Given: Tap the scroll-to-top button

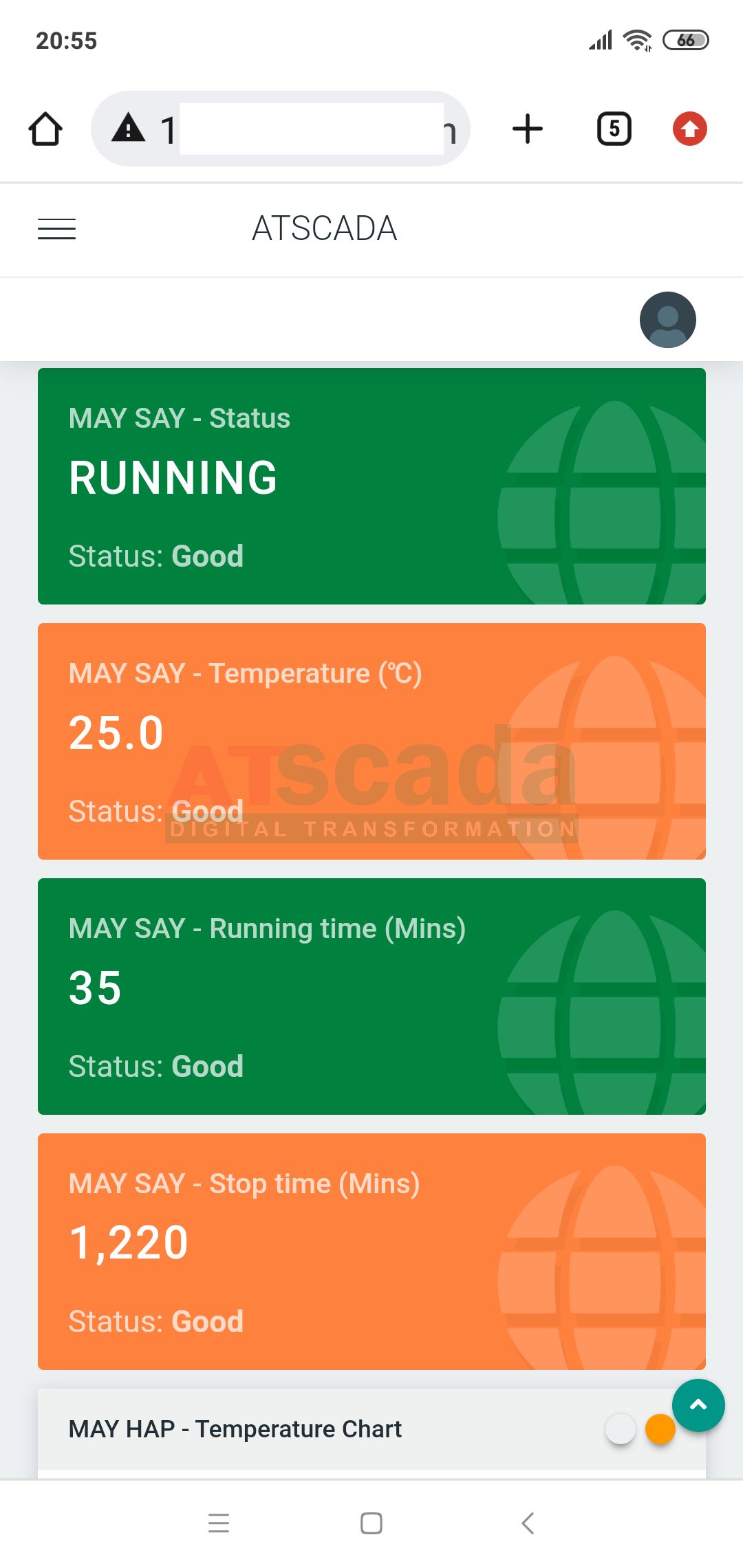Looking at the screenshot, I should tap(698, 1405).
